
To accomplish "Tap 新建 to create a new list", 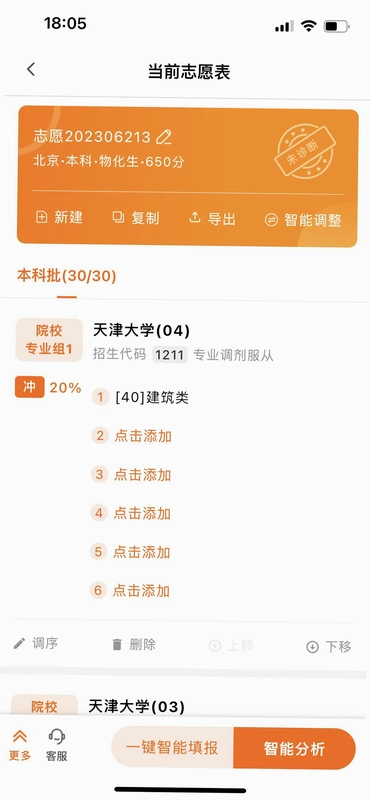I will 59,218.
